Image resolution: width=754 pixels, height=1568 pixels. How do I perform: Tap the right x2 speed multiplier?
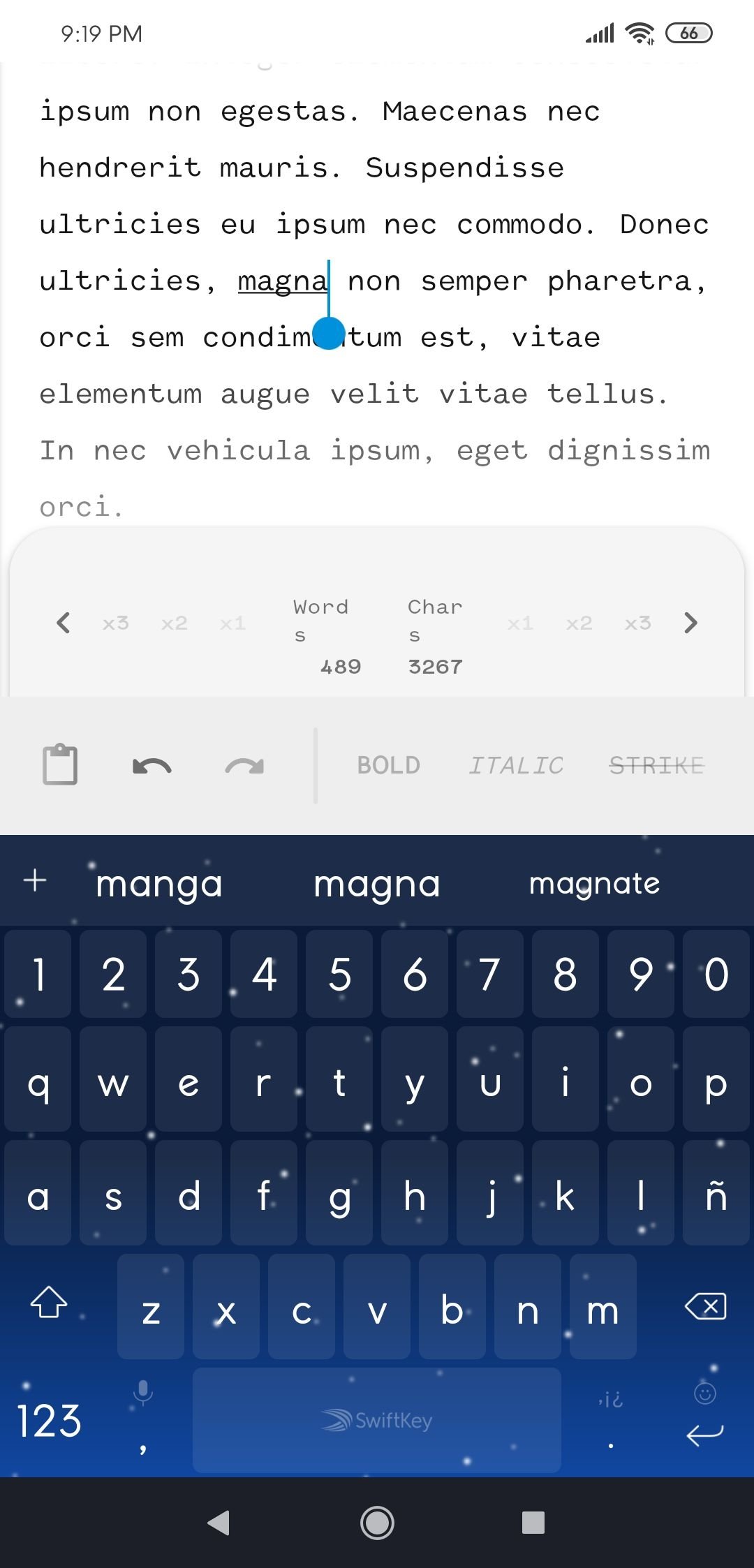click(579, 623)
